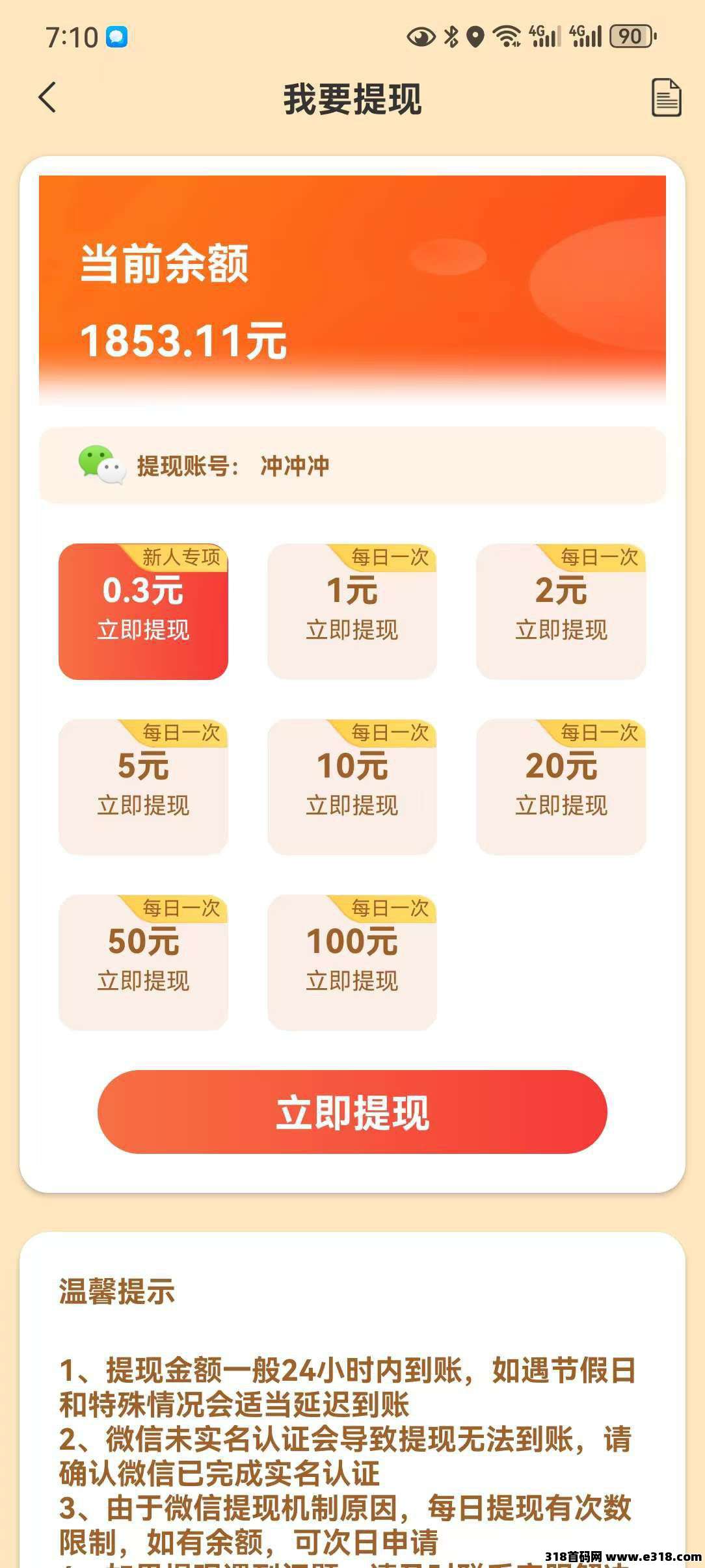Go back using the top-left arrow
The height and width of the screenshot is (1568, 705).
[x=47, y=98]
